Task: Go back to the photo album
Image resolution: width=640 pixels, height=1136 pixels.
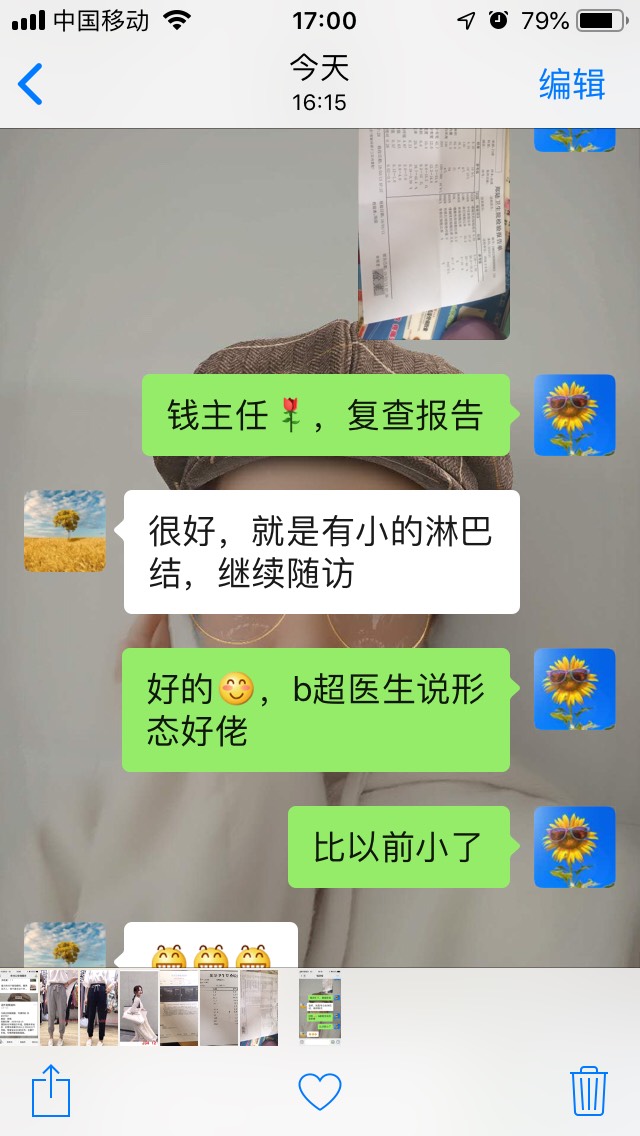Action: (31, 84)
